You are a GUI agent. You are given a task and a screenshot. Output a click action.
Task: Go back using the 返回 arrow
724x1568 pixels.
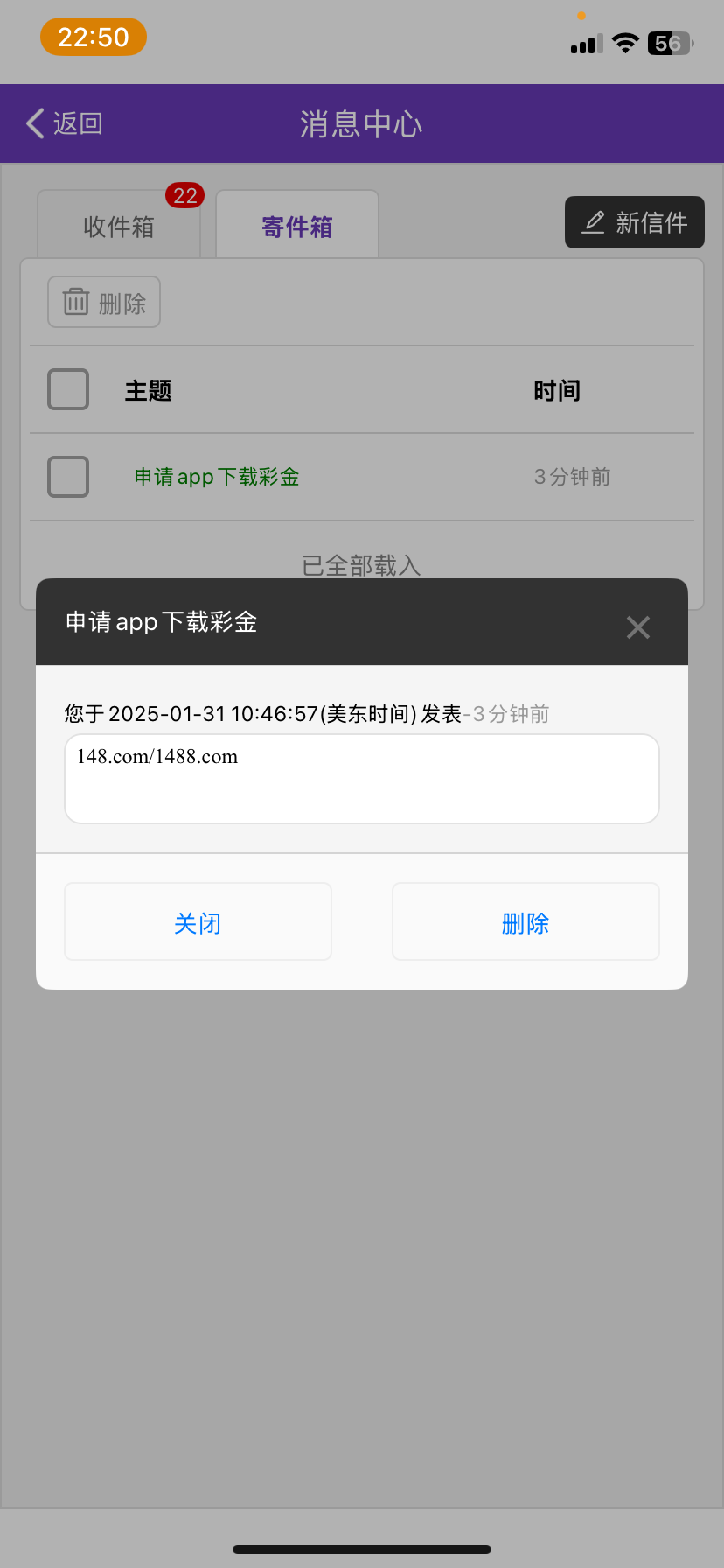[x=65, y=123]
